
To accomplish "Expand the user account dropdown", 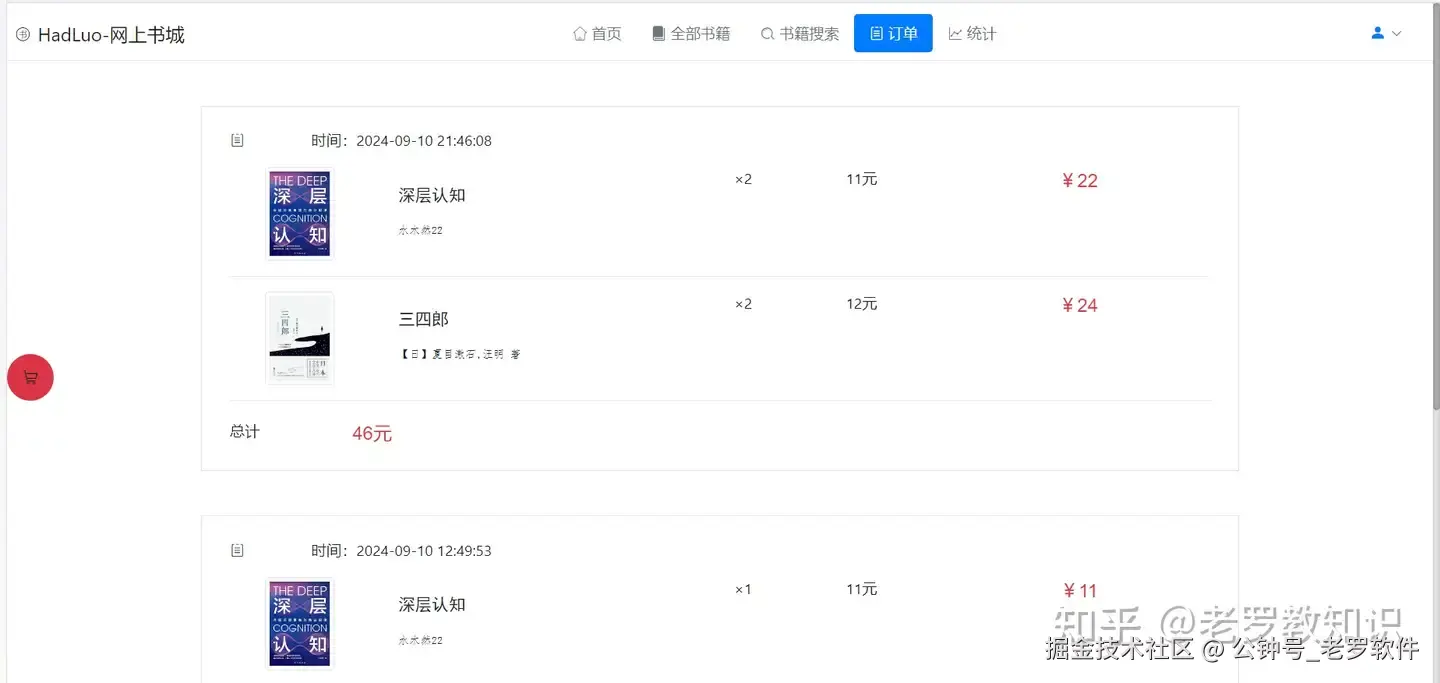I will tap(1385, 33).
